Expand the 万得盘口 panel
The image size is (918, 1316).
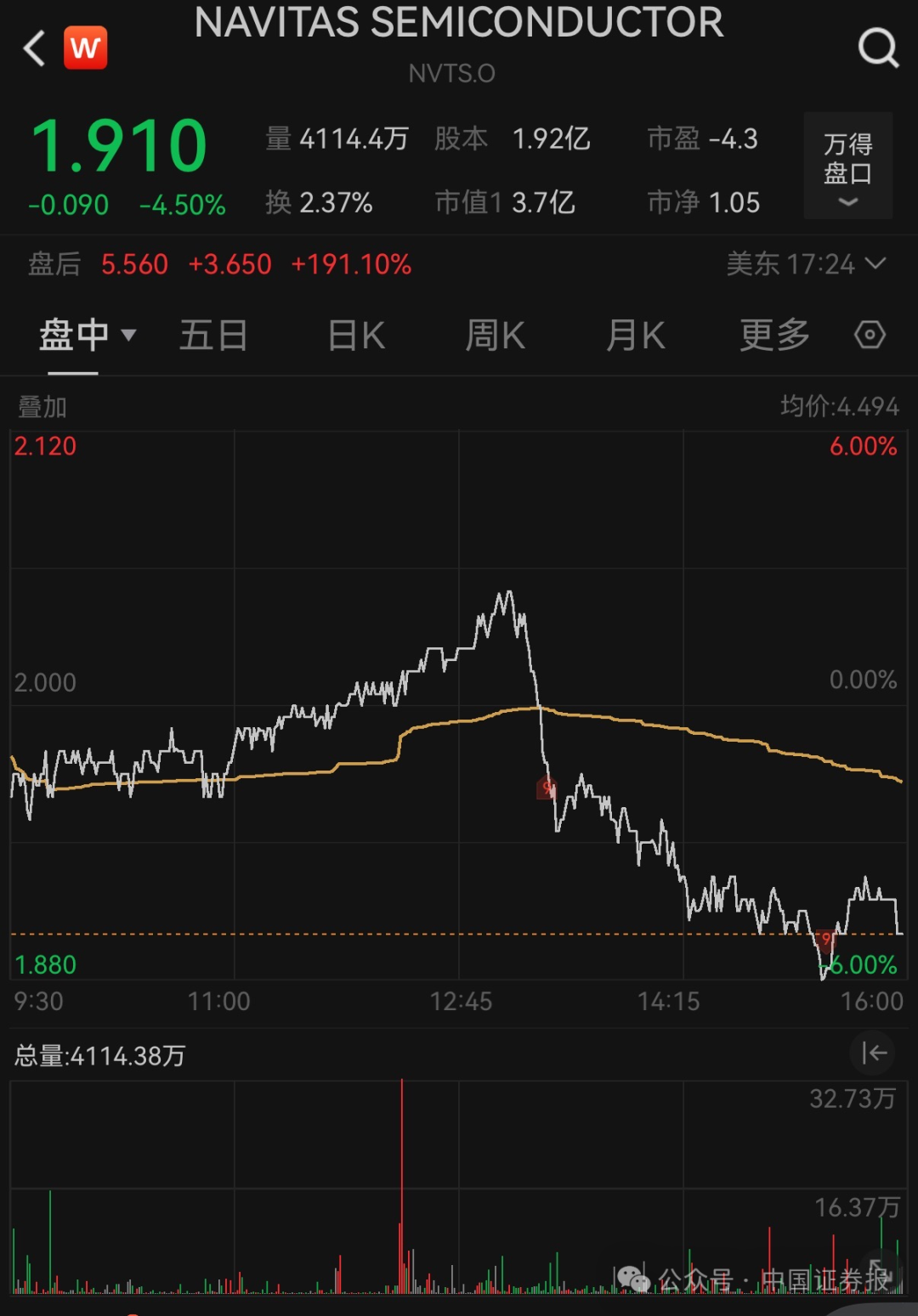coord(847,167)
